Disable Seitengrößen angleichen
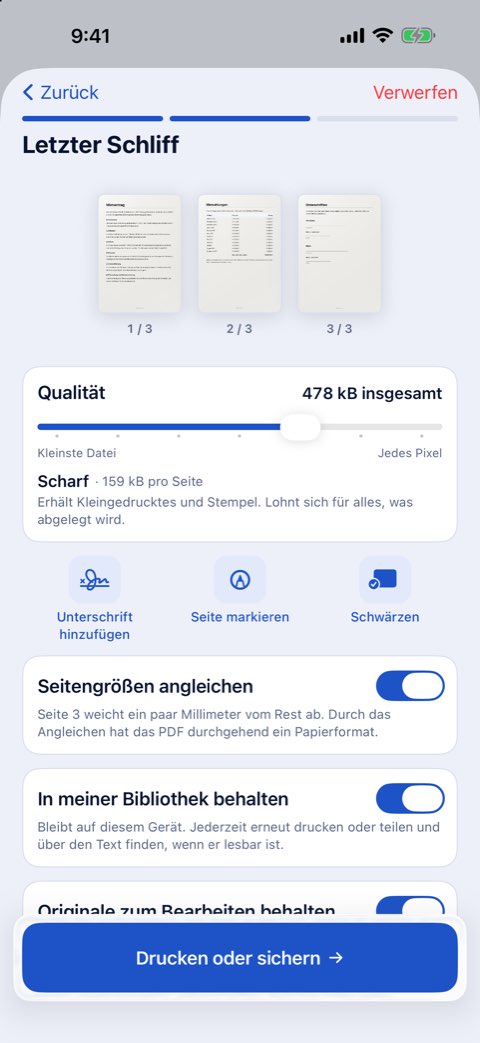 point(410,686)
